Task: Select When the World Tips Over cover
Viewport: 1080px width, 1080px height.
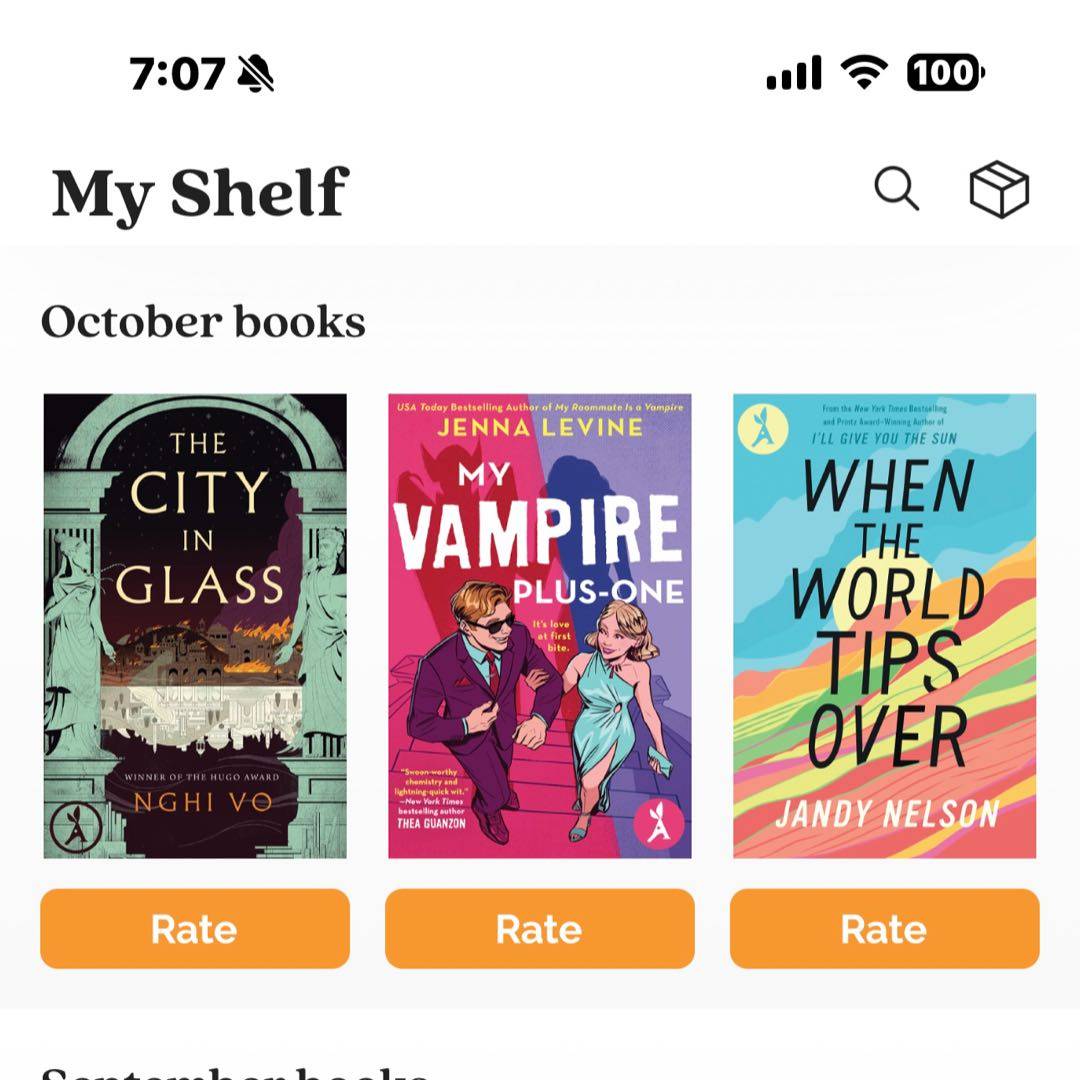Action: 884,626
